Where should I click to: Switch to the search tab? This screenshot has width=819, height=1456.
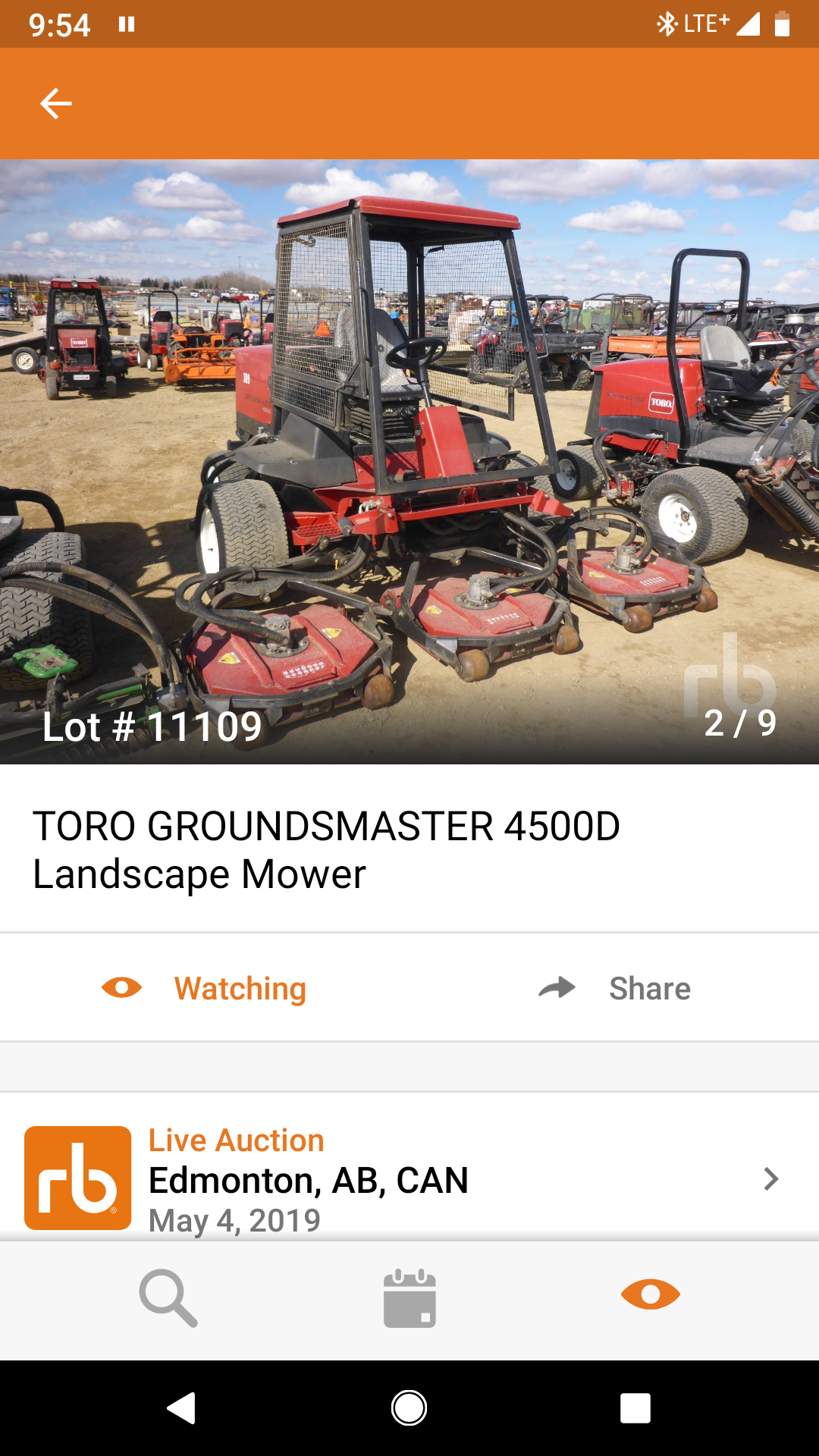tap(168, 1298)
